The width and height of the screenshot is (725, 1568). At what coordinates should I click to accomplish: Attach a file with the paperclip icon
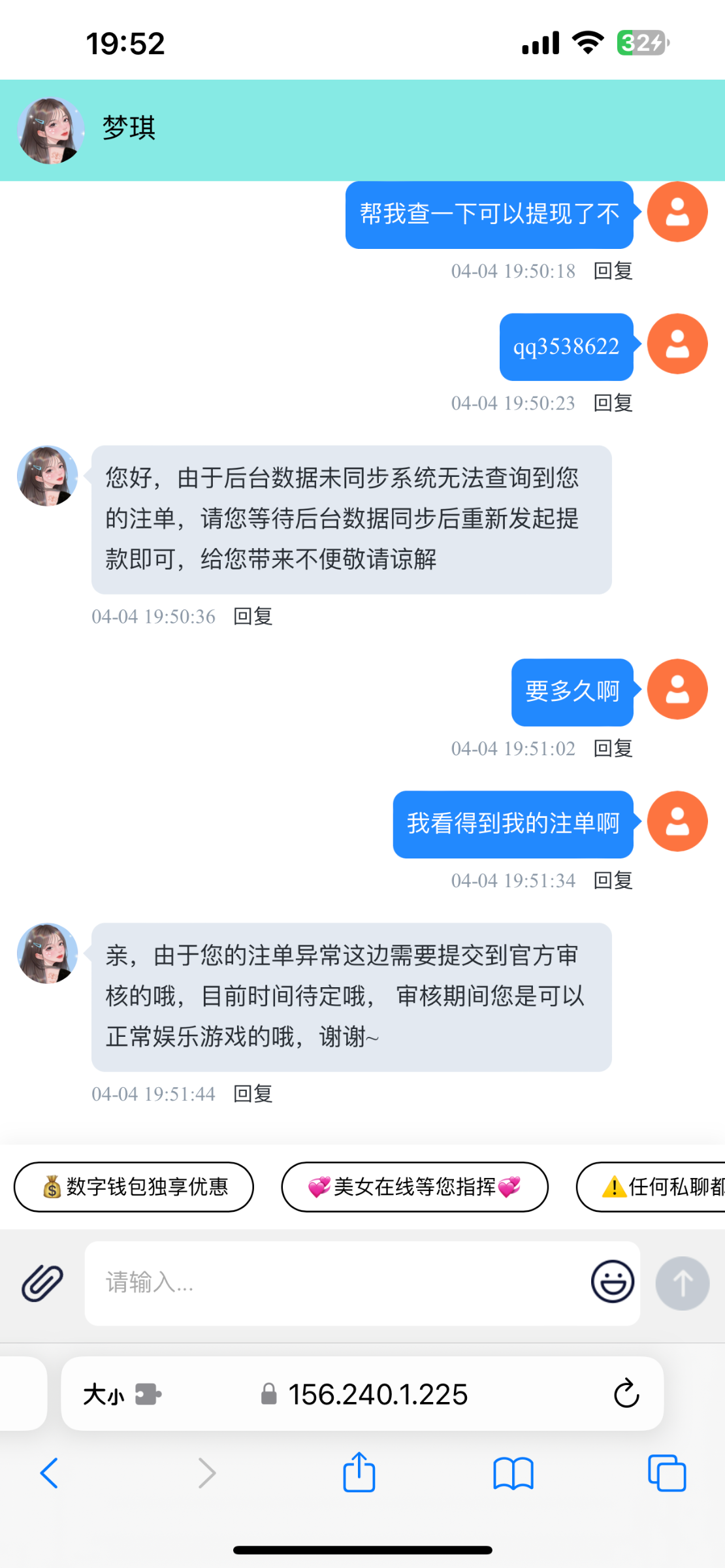click(x=42, y=1283)
